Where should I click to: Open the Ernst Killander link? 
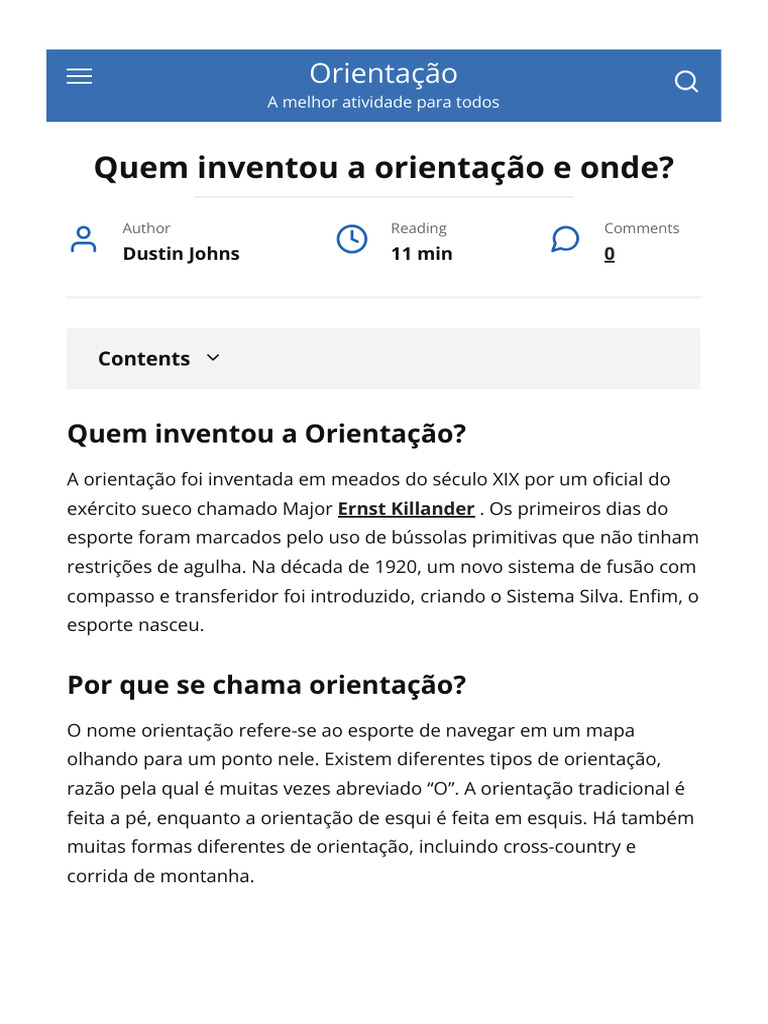click(406, 508)
